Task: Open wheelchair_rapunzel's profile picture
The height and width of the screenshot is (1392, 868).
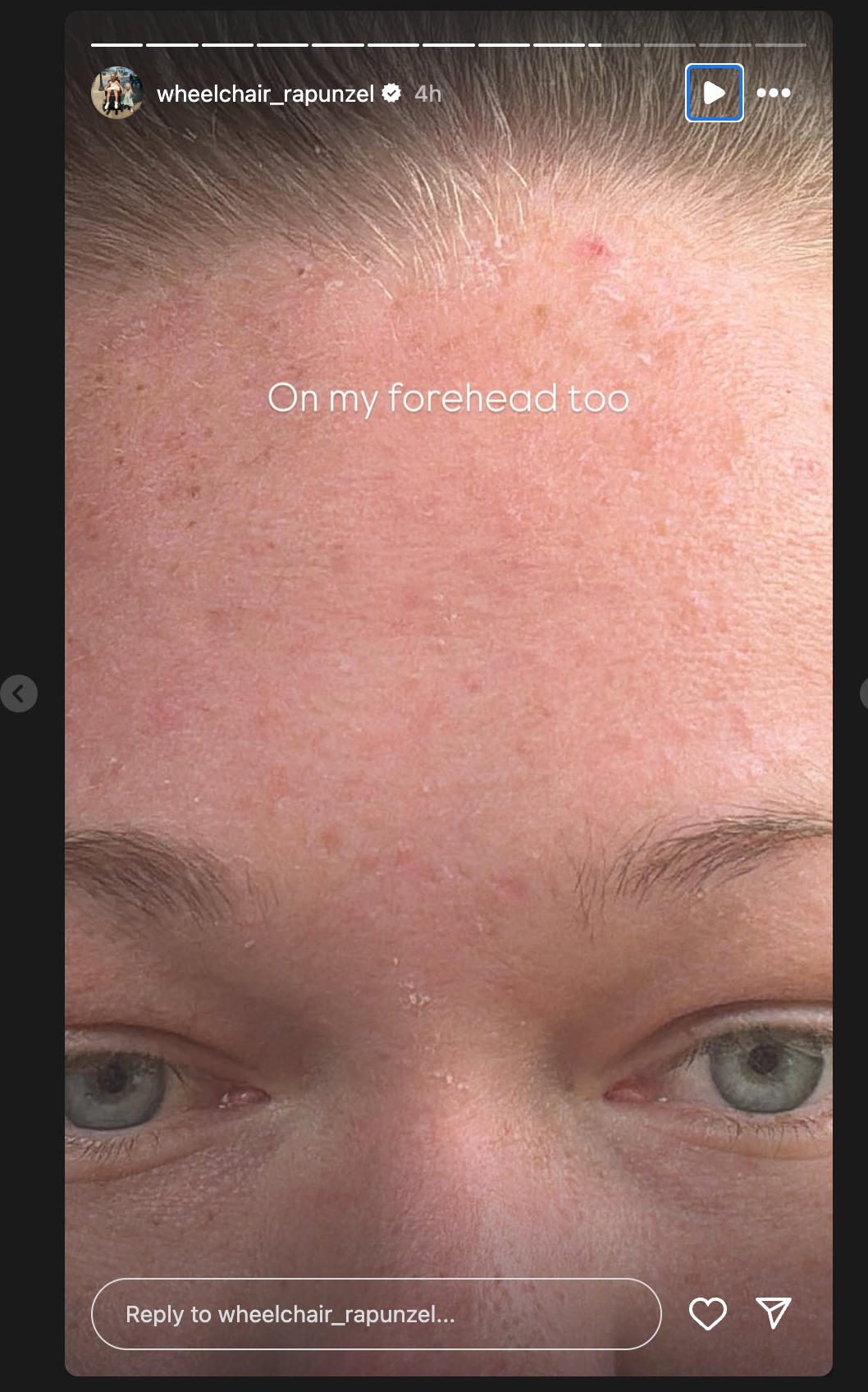Action: [117, 93]
